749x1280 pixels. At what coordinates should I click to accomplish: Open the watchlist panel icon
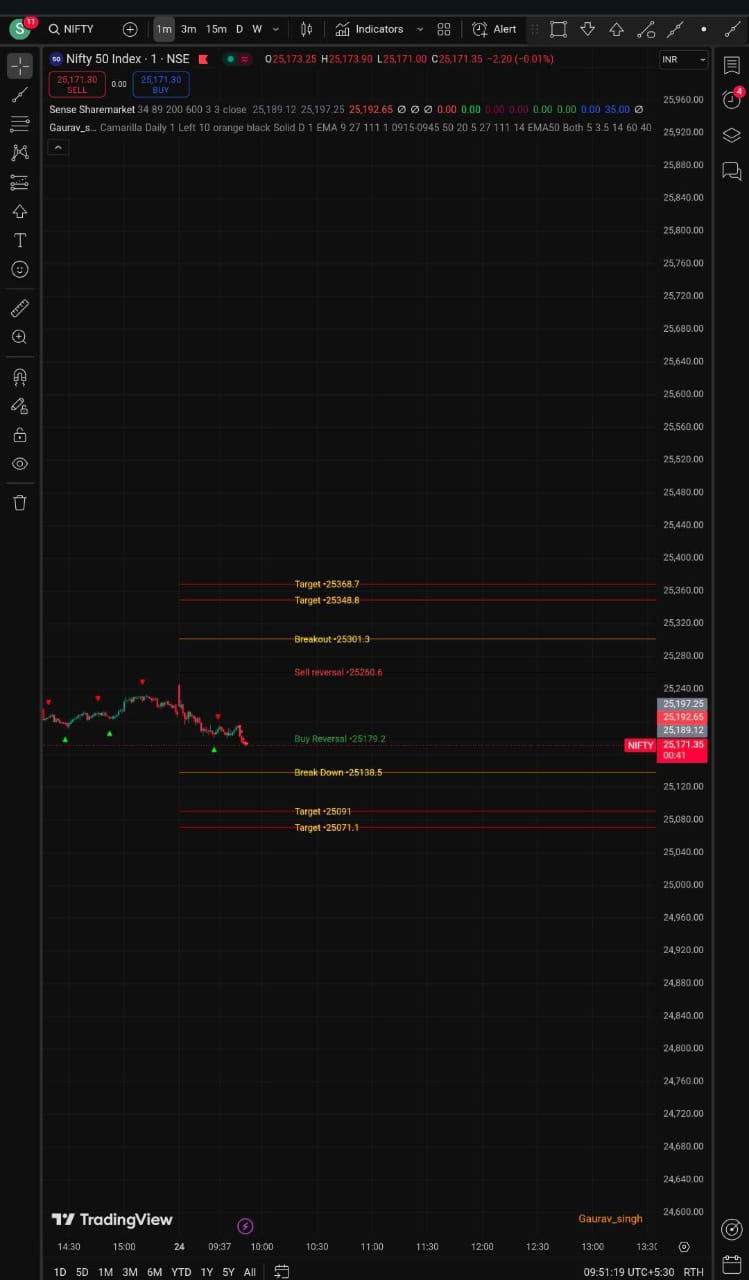pos(731,65)
